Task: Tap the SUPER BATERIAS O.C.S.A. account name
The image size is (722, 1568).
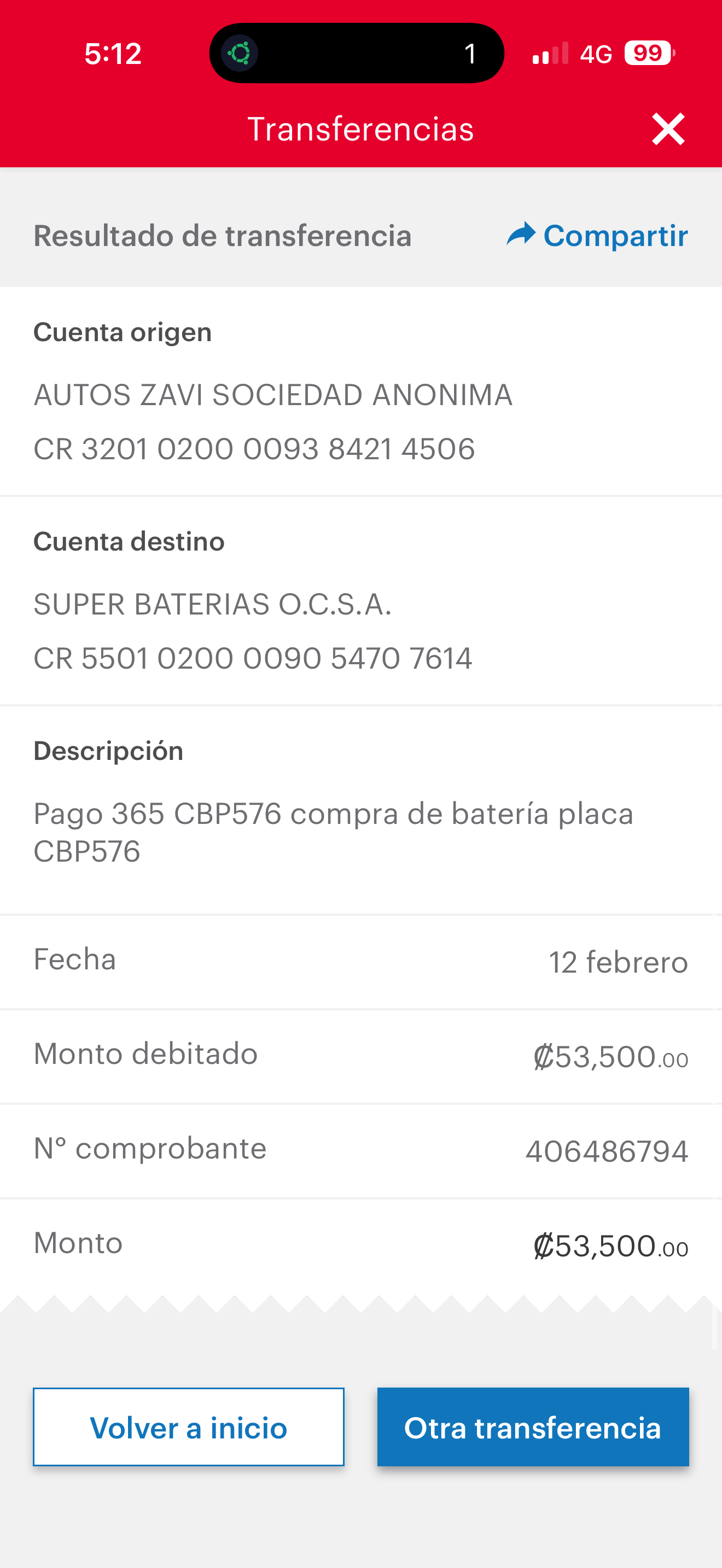Action: [x=212, y=605]
